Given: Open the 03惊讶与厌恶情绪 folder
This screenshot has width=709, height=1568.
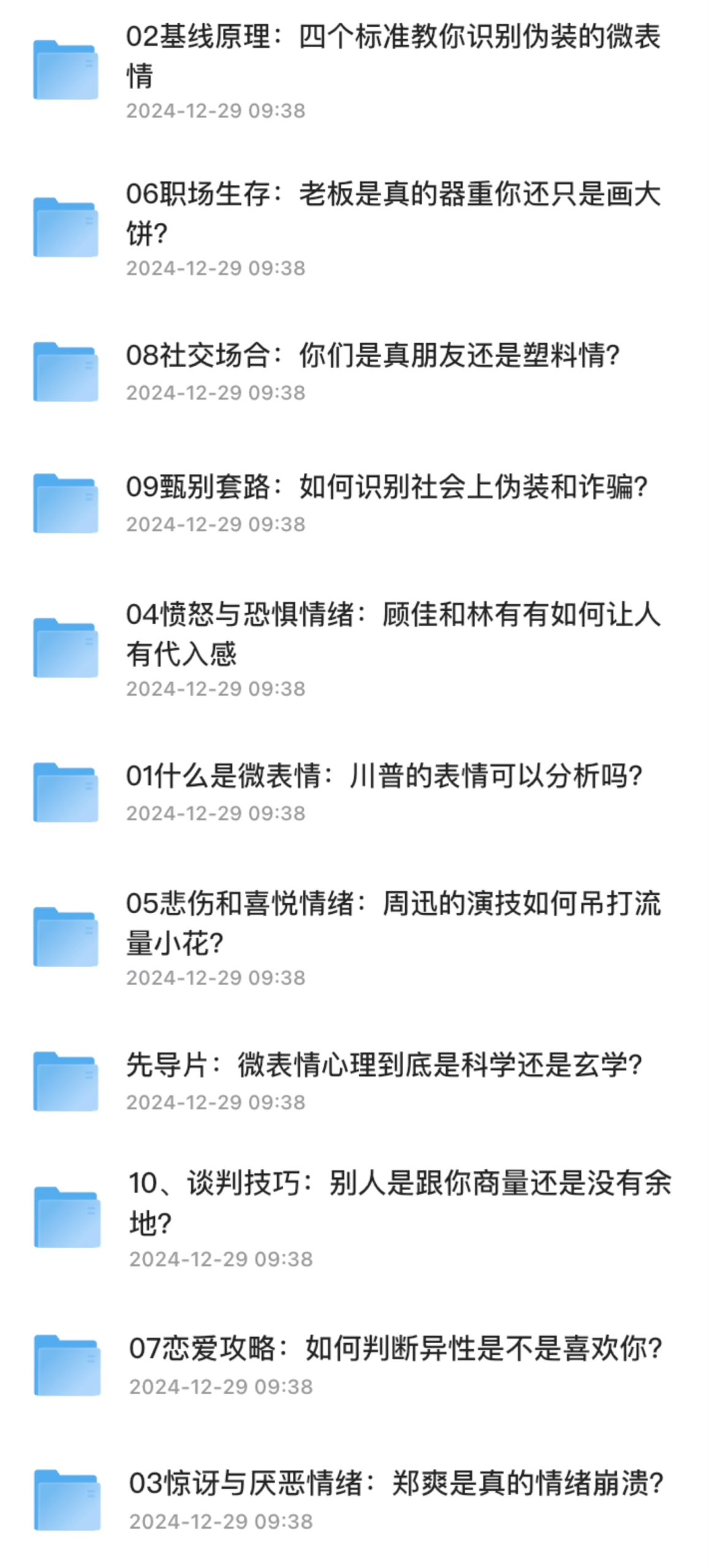Looking at the screenshot, I should pos(354,1501).
